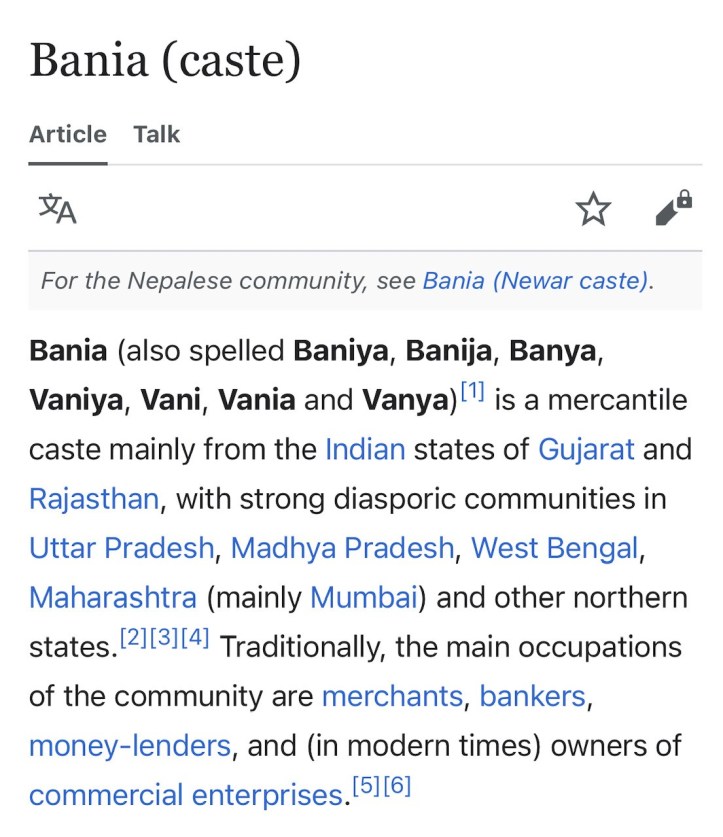The height and width of the screenshot is (837, 723).
Task: Open the money-lenders link
Action: 130,746
